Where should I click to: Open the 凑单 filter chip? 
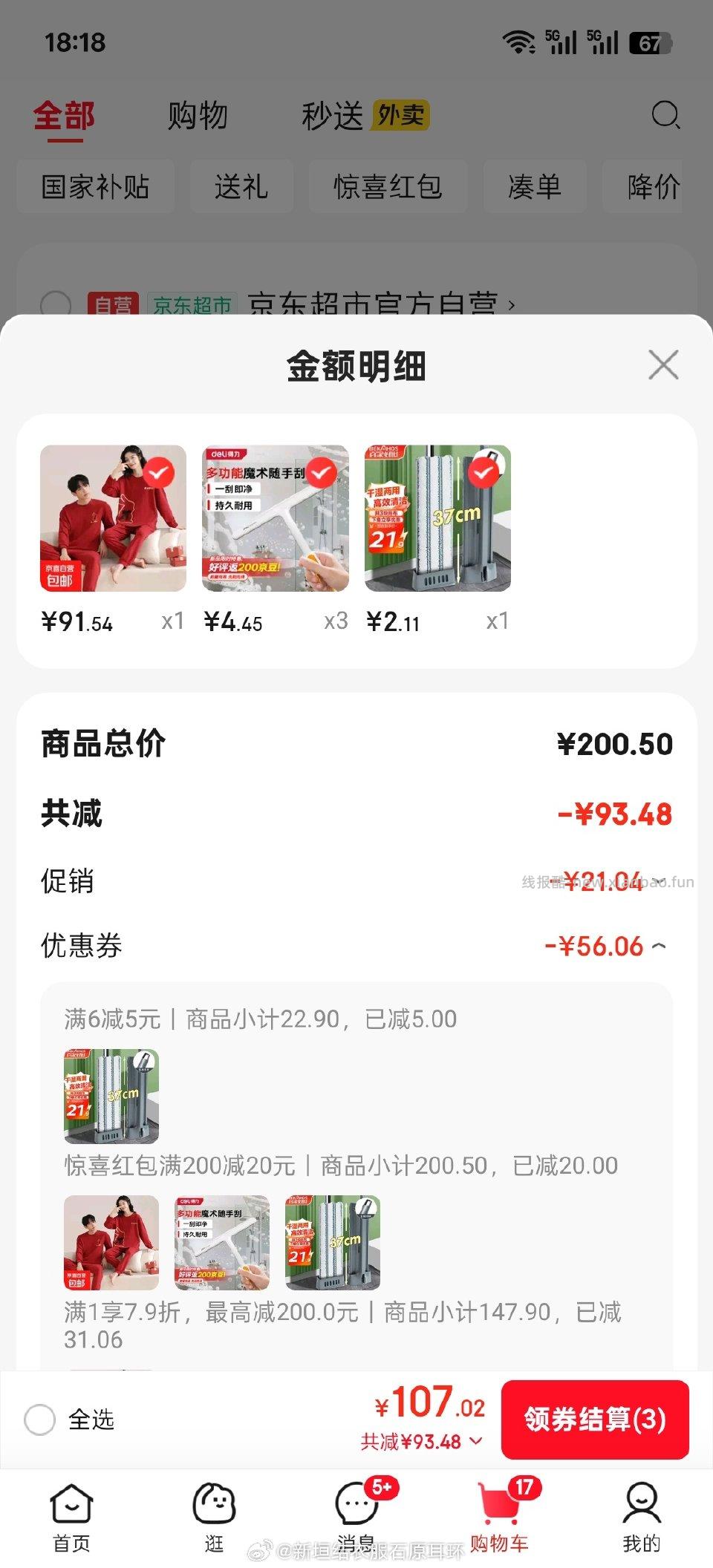pos(534,188)
